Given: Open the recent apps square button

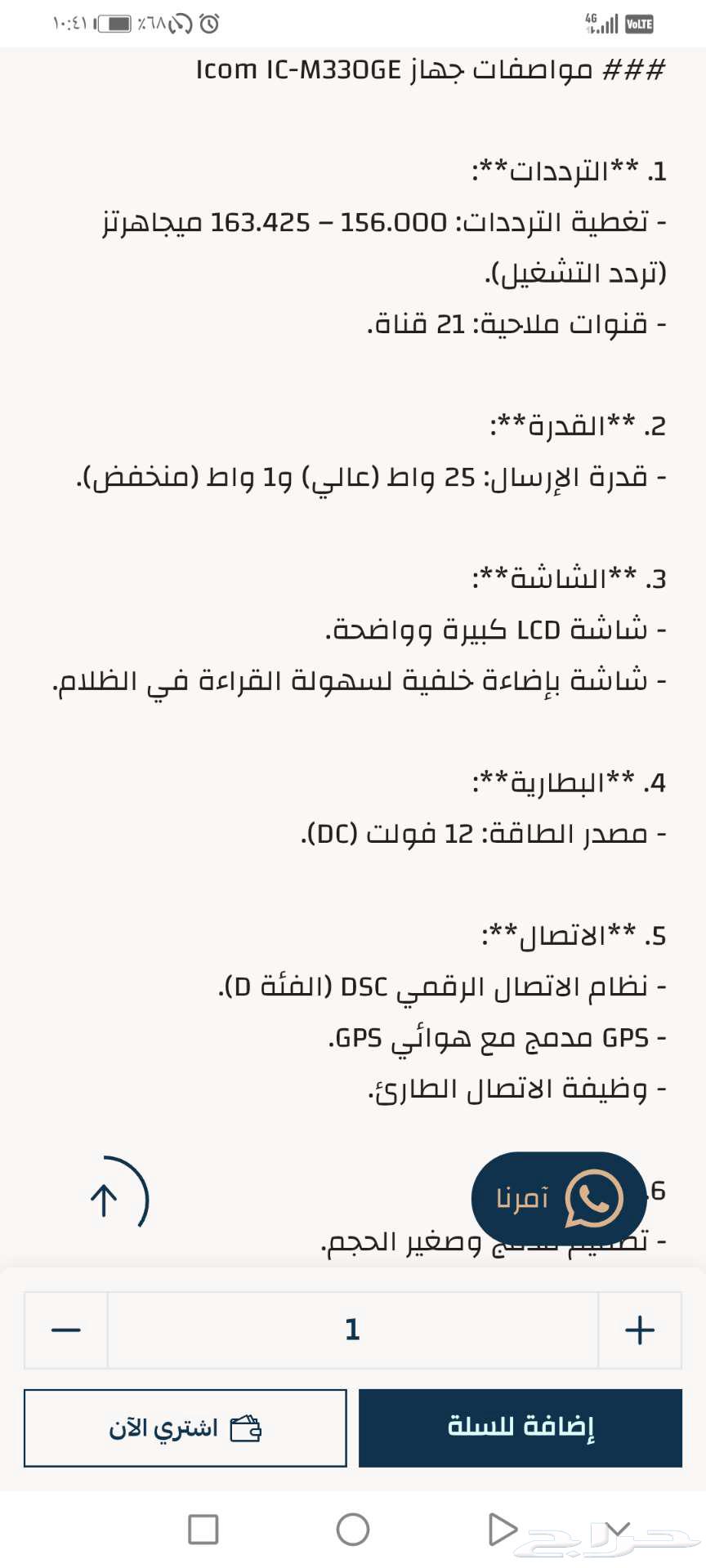Looking at the screenshot, I should pyautogui.click(x=203, y=1529).
